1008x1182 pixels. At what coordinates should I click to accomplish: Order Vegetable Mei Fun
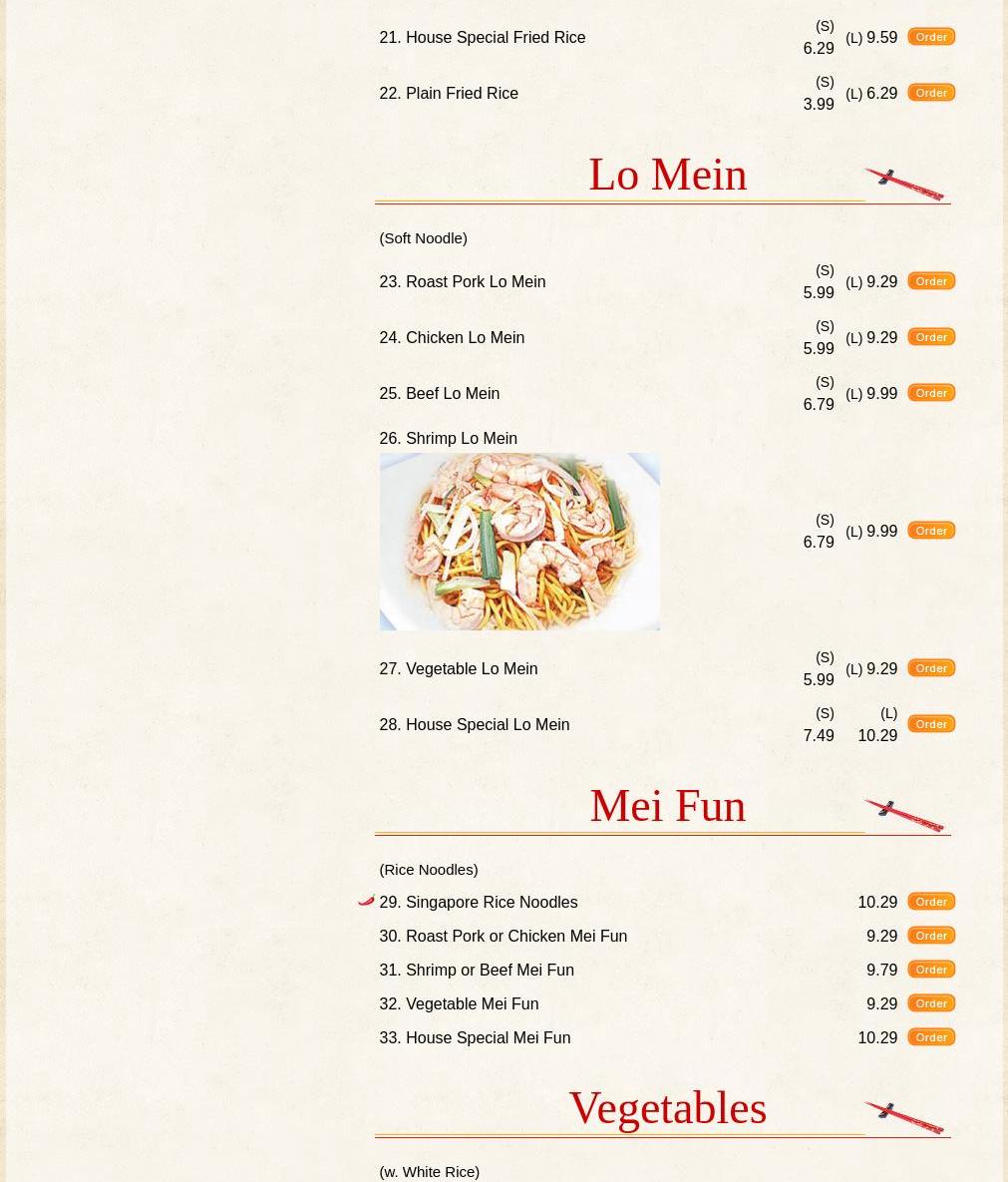point(930,1003)
